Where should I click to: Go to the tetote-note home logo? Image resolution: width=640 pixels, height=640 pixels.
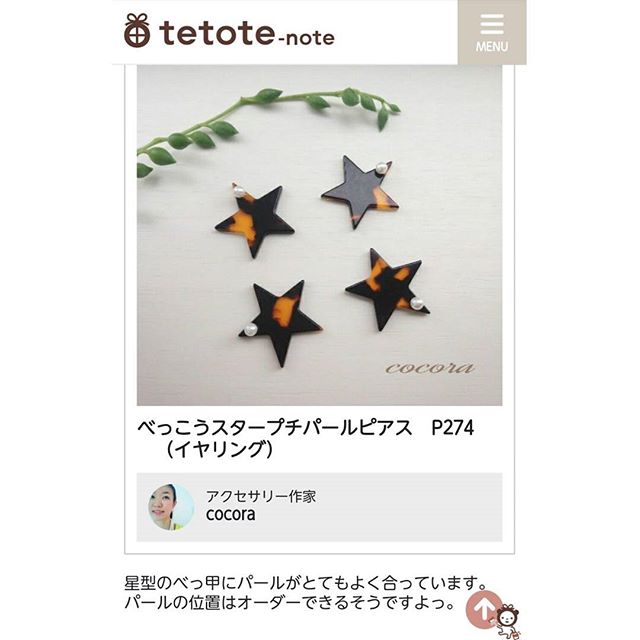(x=229, y=33)
